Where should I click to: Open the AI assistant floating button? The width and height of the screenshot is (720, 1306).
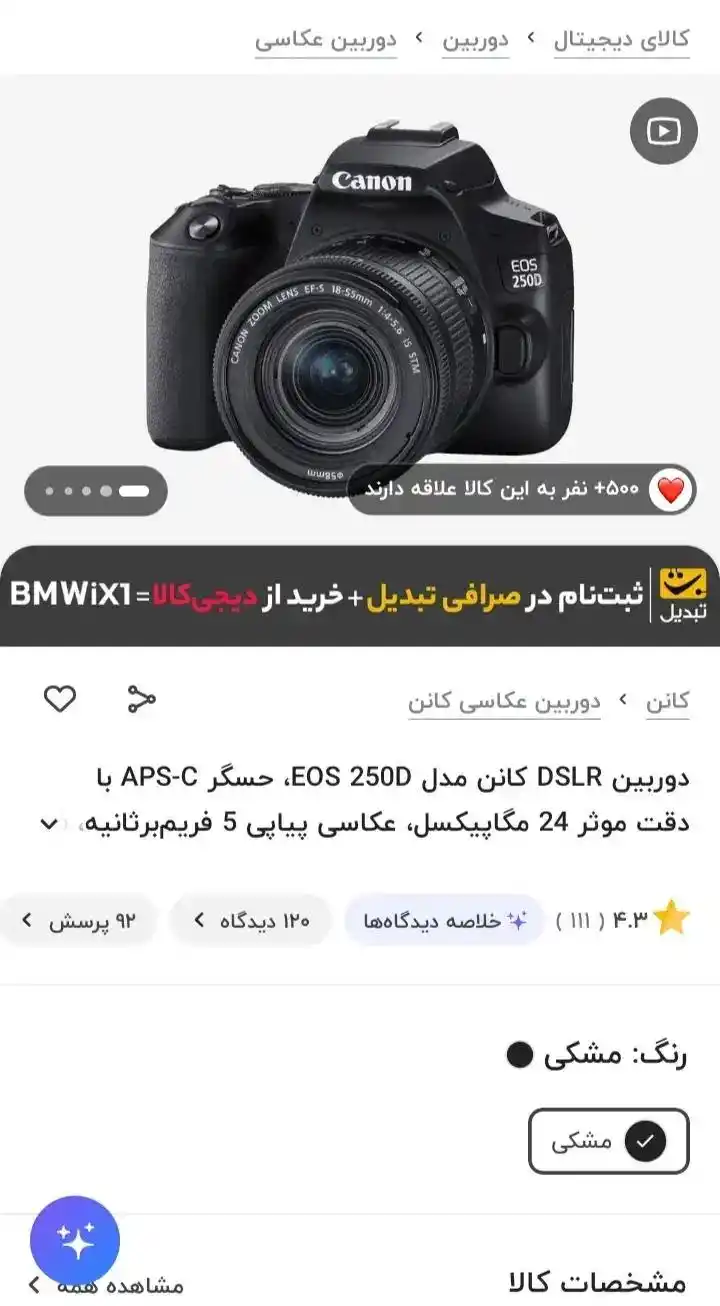pyautogui.click(x=75, y=1241)
